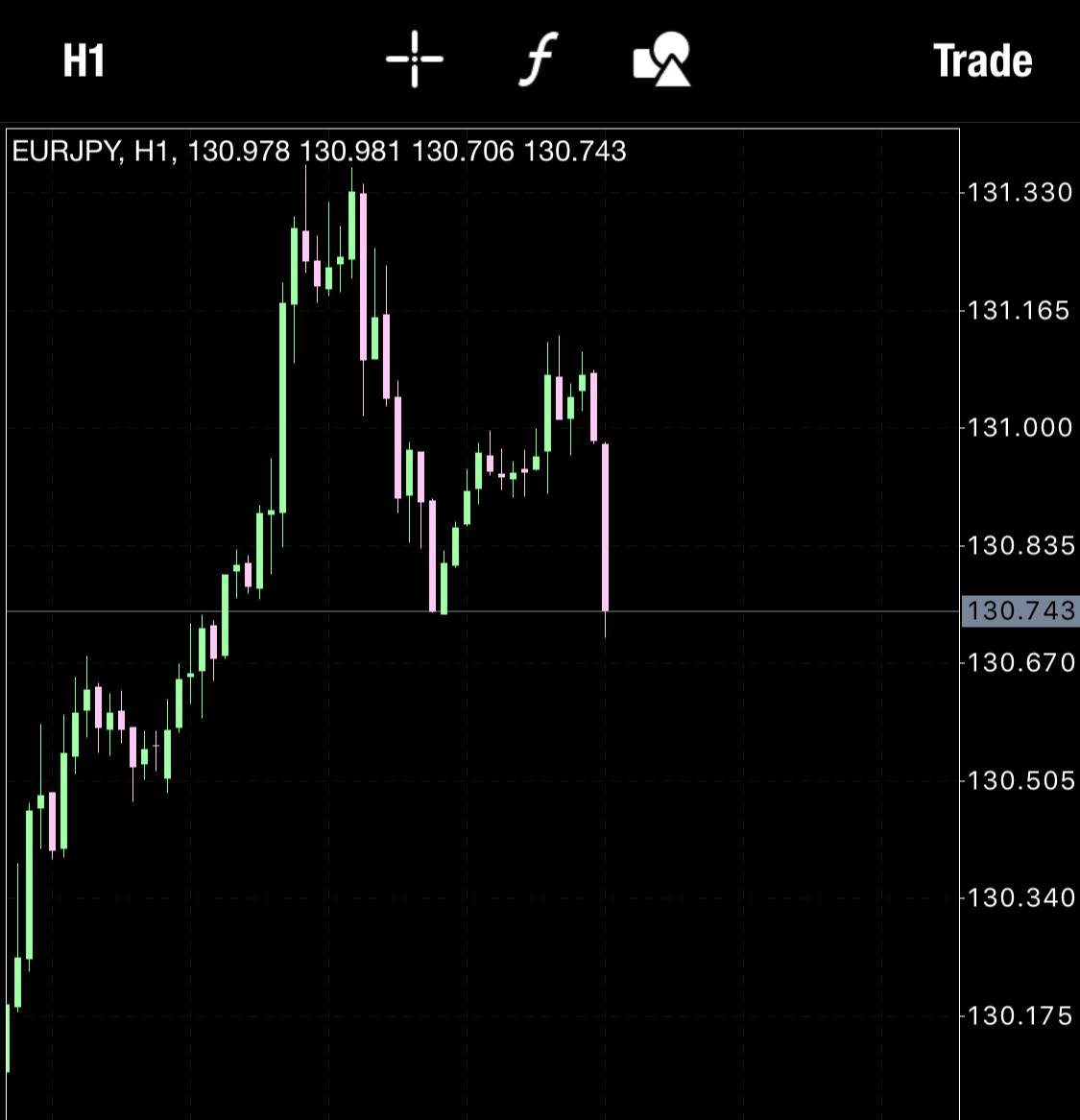Open the Trade order screen

point(982,60)
